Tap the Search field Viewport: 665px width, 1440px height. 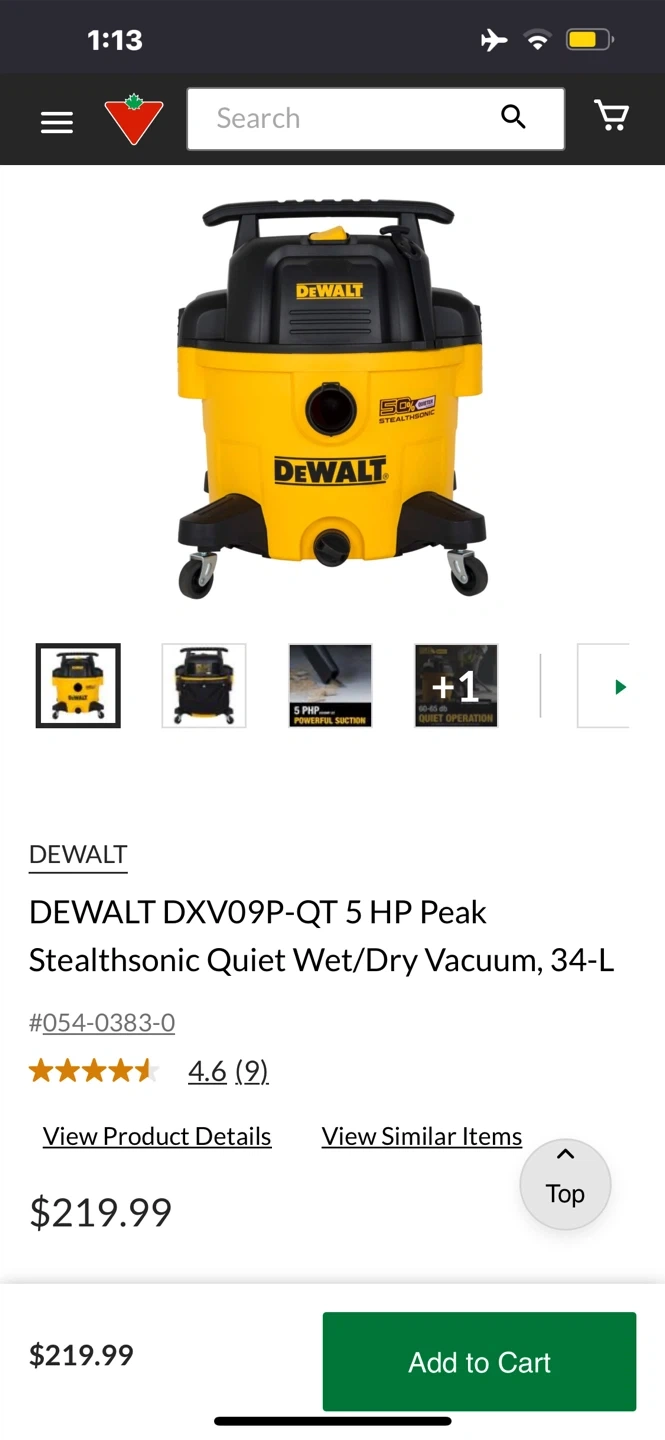pos(376,119)
